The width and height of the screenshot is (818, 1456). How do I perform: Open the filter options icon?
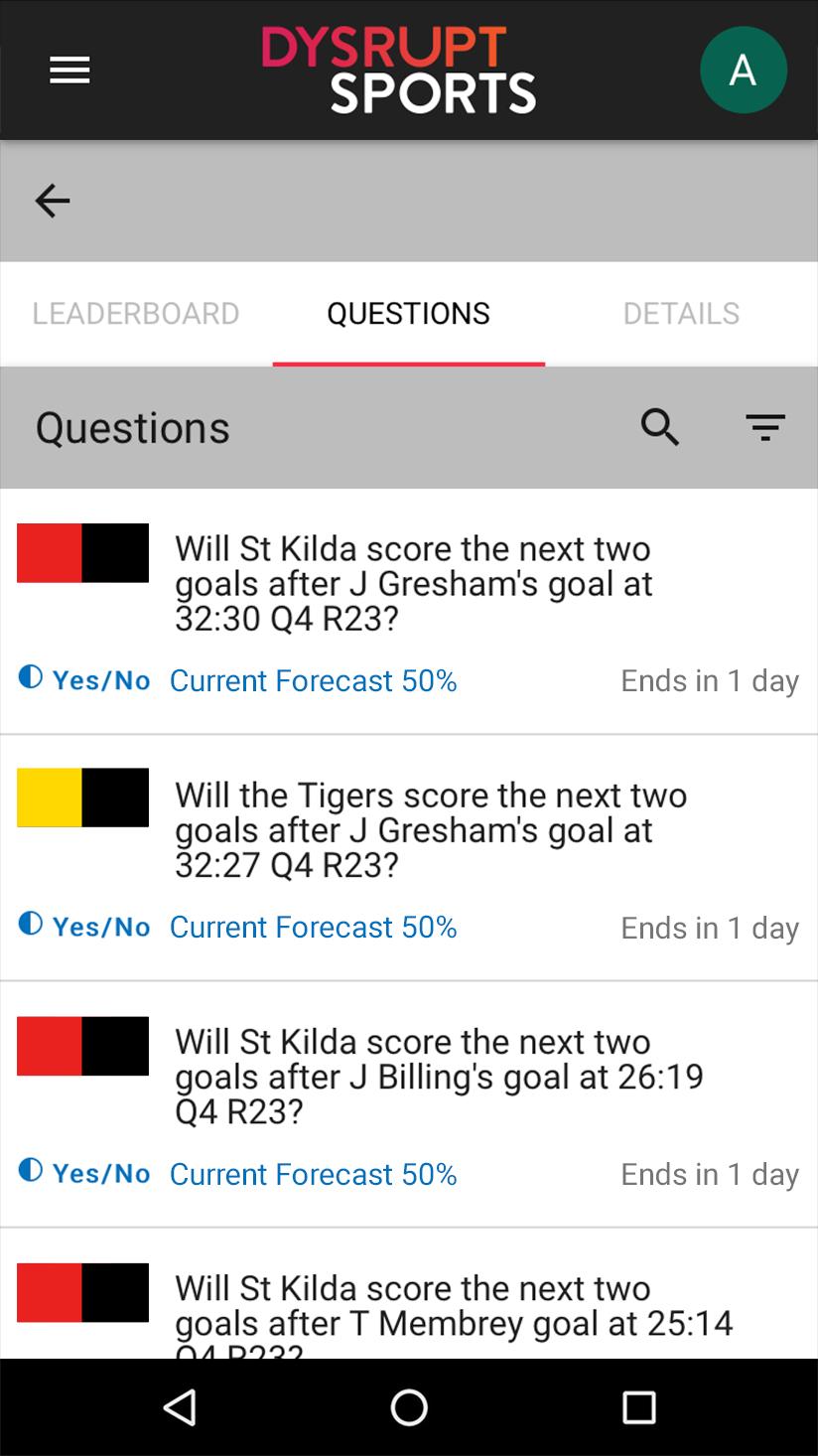point(765,428)
